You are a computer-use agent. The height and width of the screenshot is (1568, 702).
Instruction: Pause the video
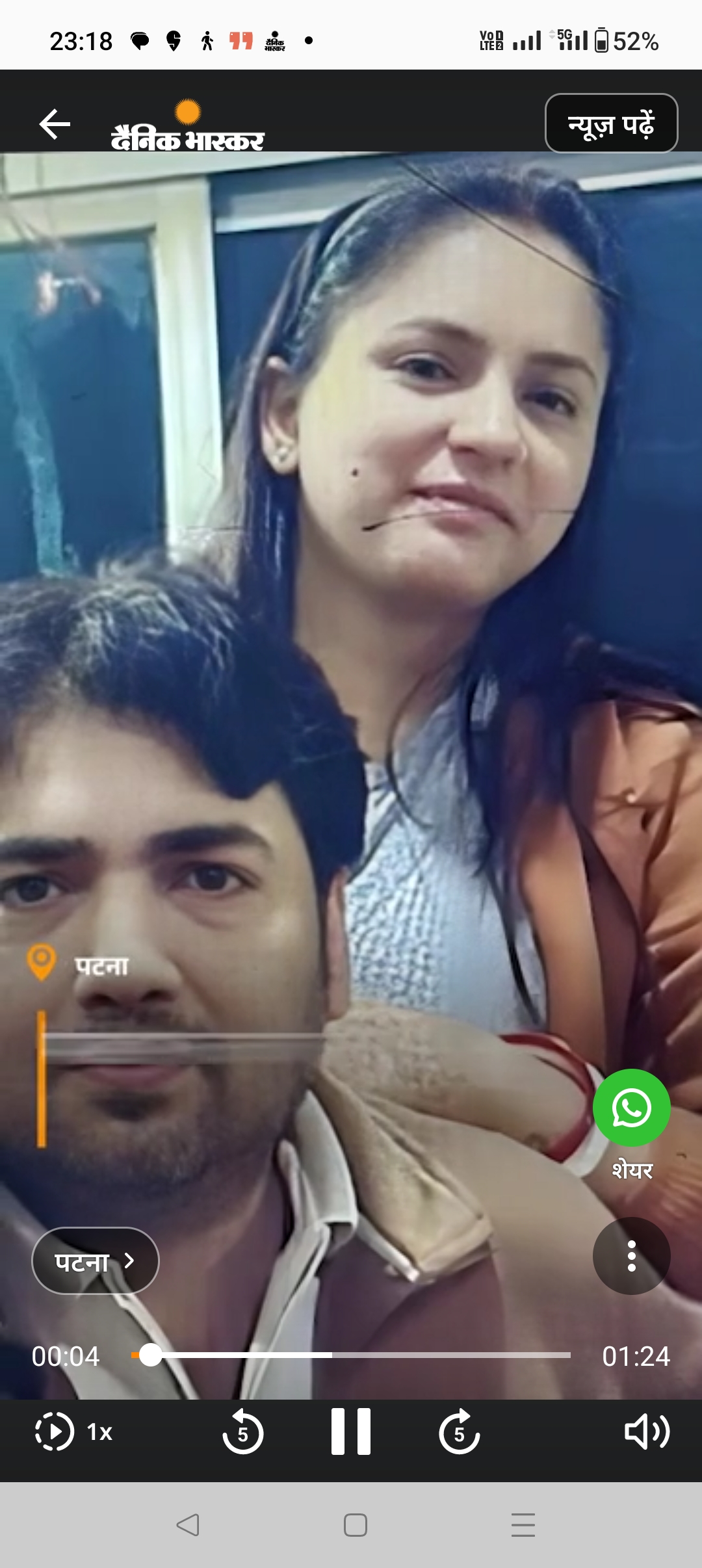[351, 1432]
